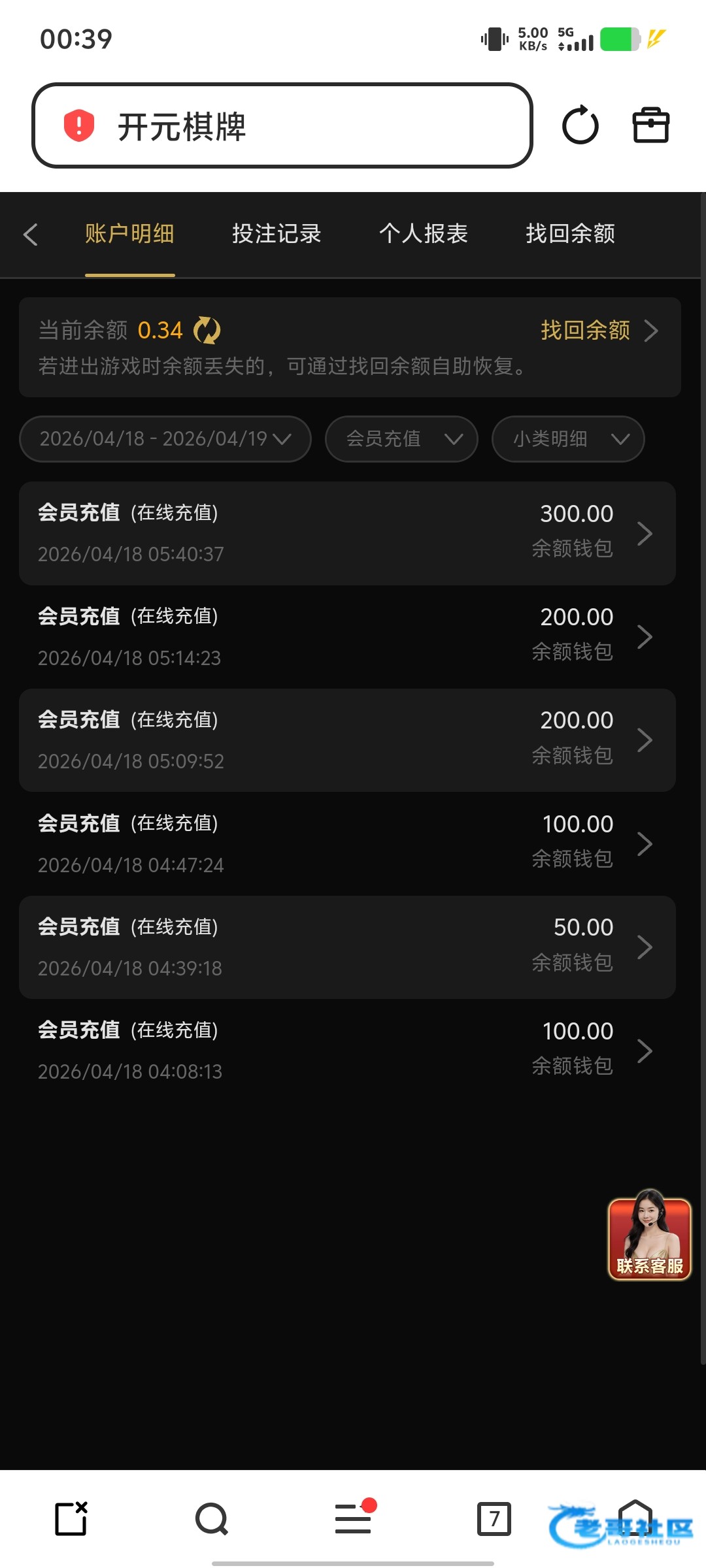The width and height of the screenshot is (706, 1568).
Task: Open the 200.00 recharge at 05:14:23
Action: (346, 637)
